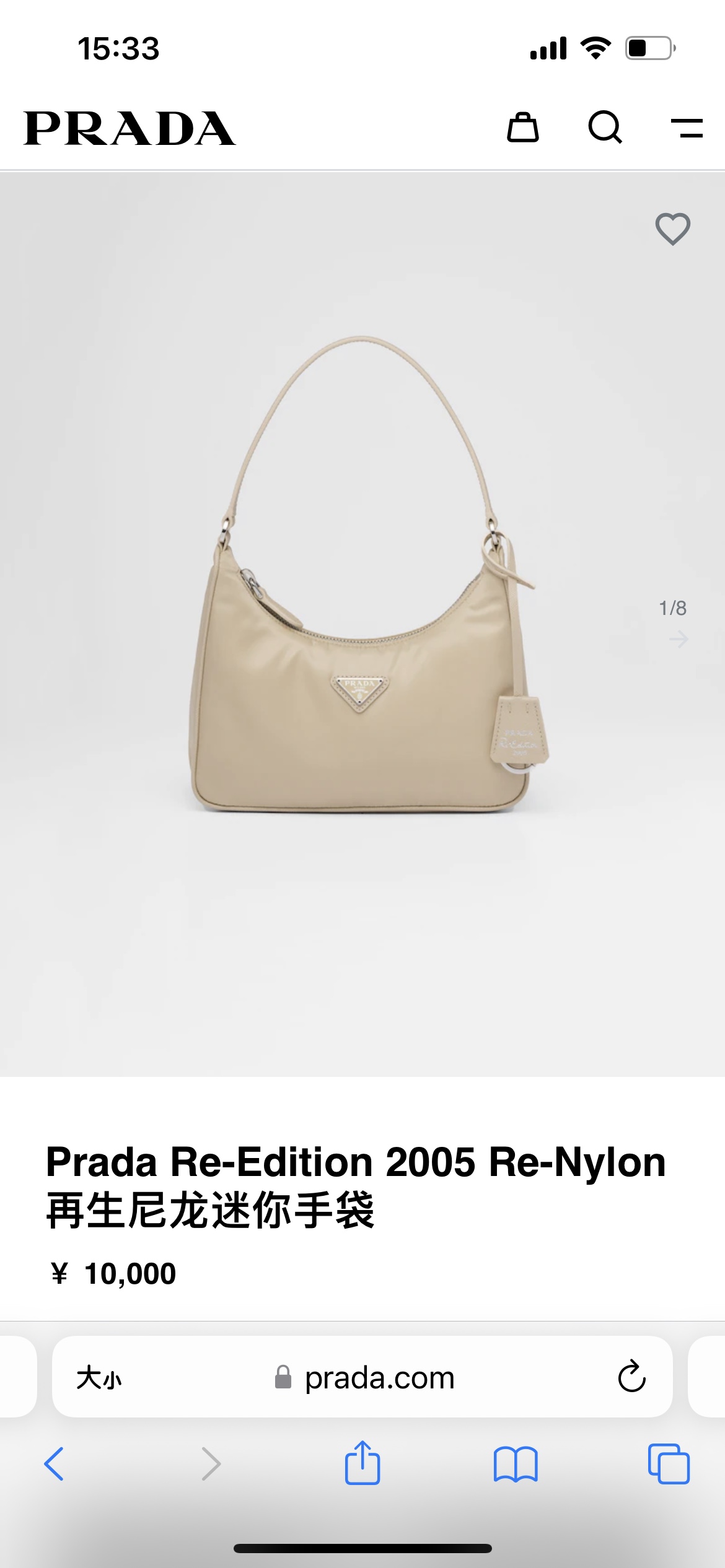Go to Prada home via logo

(x=130, y=128)
